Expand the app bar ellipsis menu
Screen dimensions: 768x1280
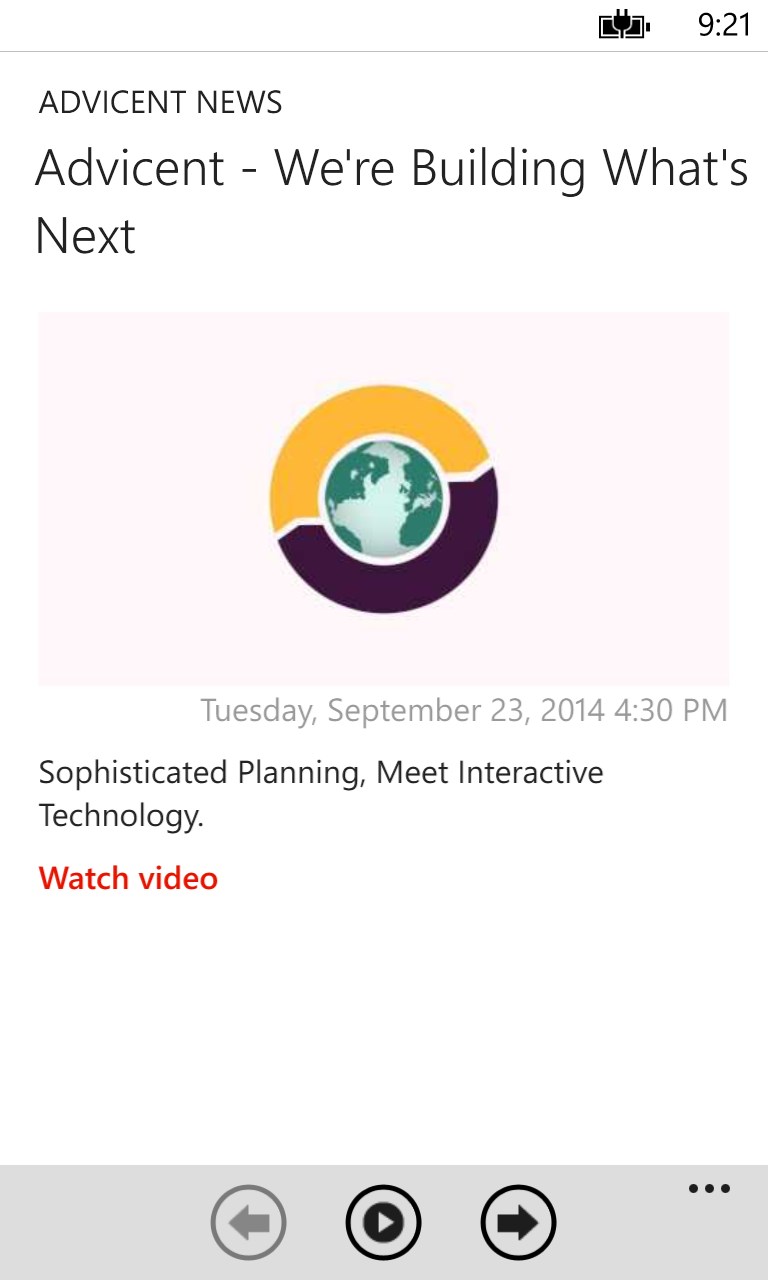(x=709, y=1189)
